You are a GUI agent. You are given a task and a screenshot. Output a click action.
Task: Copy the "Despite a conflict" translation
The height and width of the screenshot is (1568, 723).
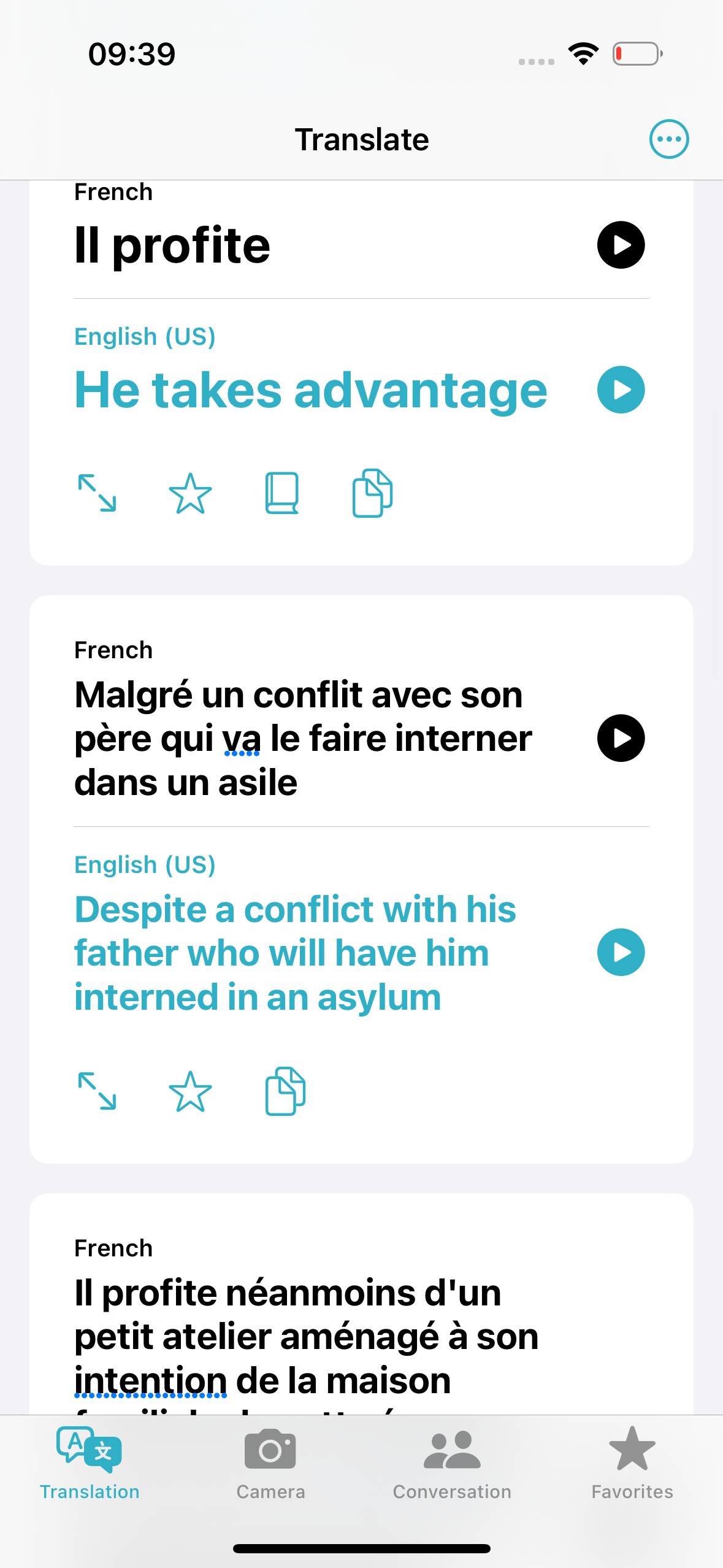coord(285,1091)
